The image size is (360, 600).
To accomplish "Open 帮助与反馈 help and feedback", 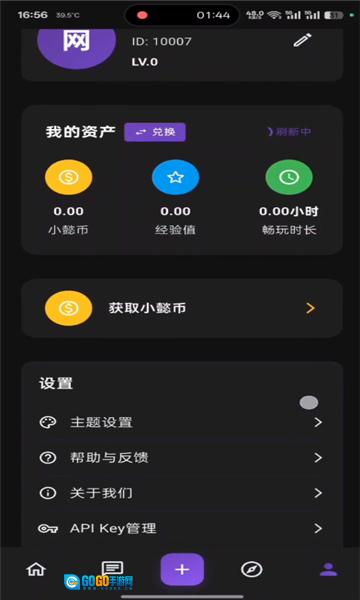I will [182, 458].
